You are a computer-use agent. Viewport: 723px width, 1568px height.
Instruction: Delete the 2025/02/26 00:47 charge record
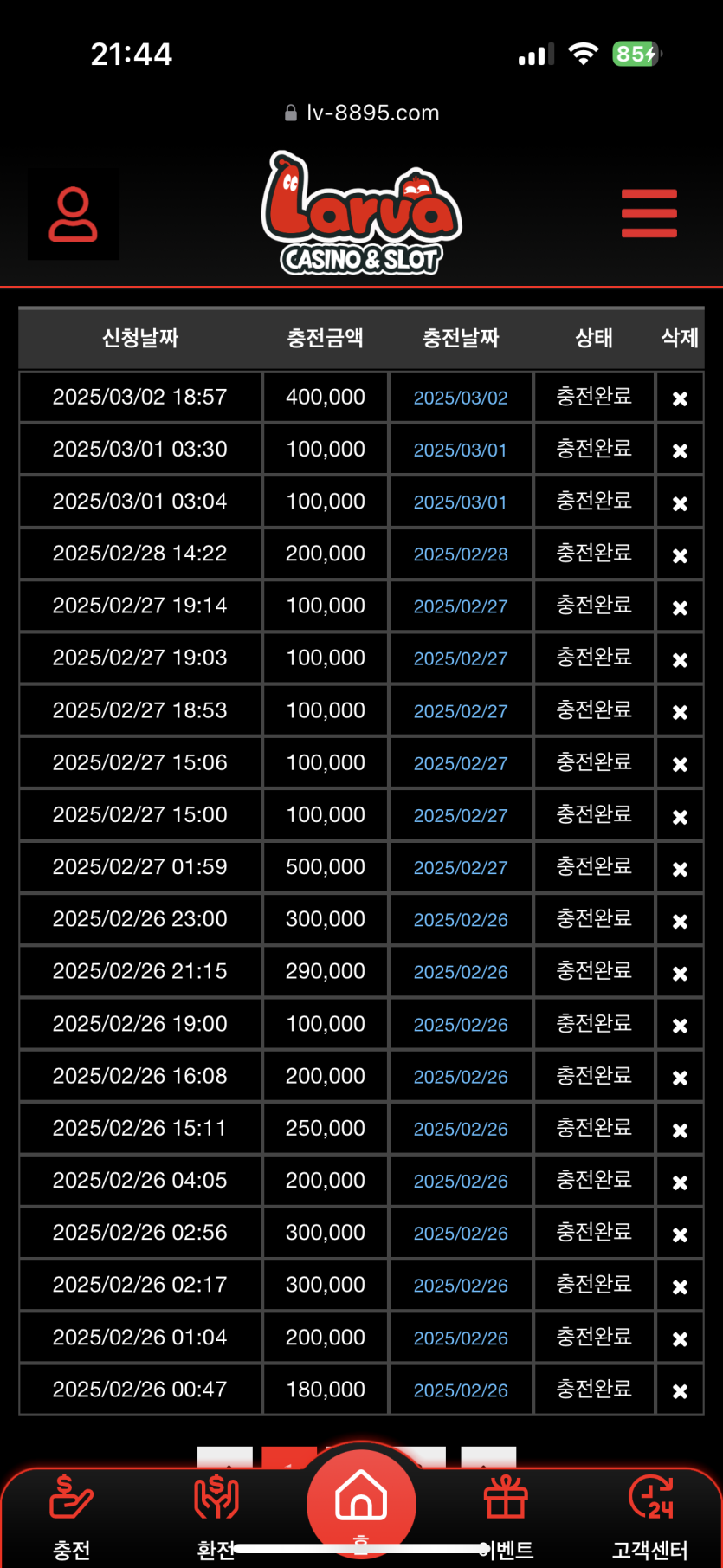point(680,1390)
